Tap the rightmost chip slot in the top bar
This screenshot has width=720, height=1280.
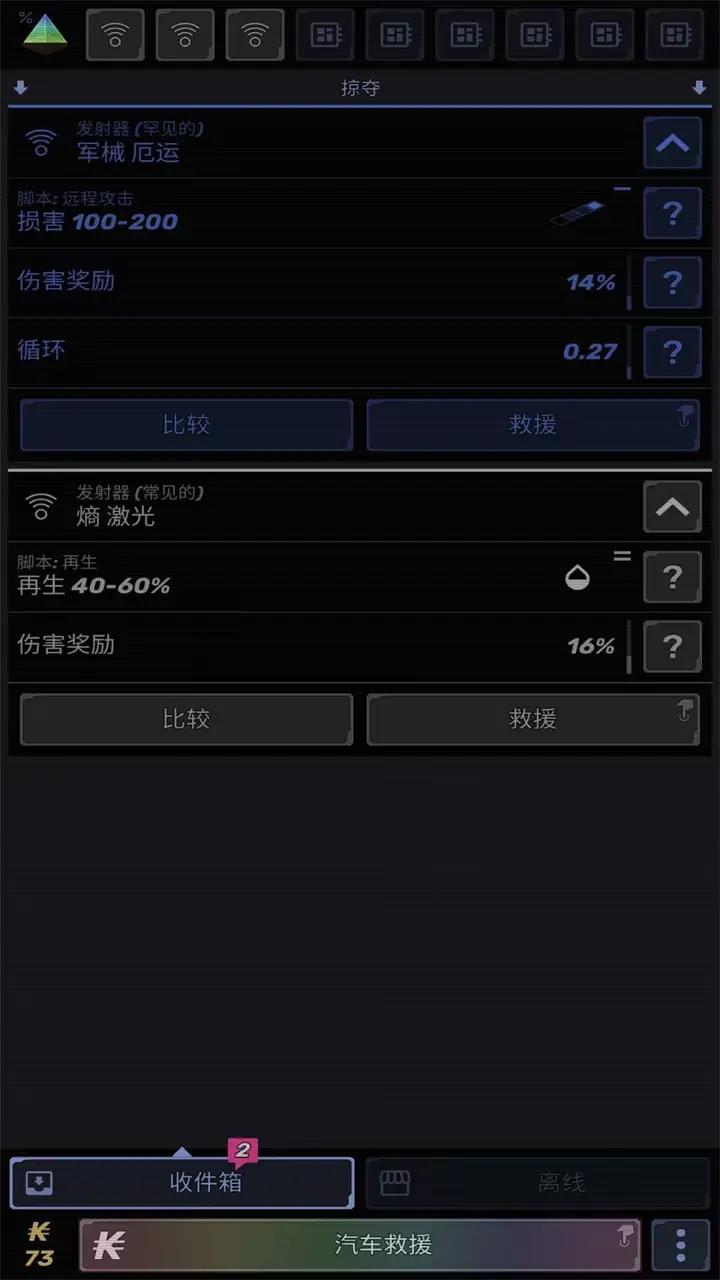point(674,34)
